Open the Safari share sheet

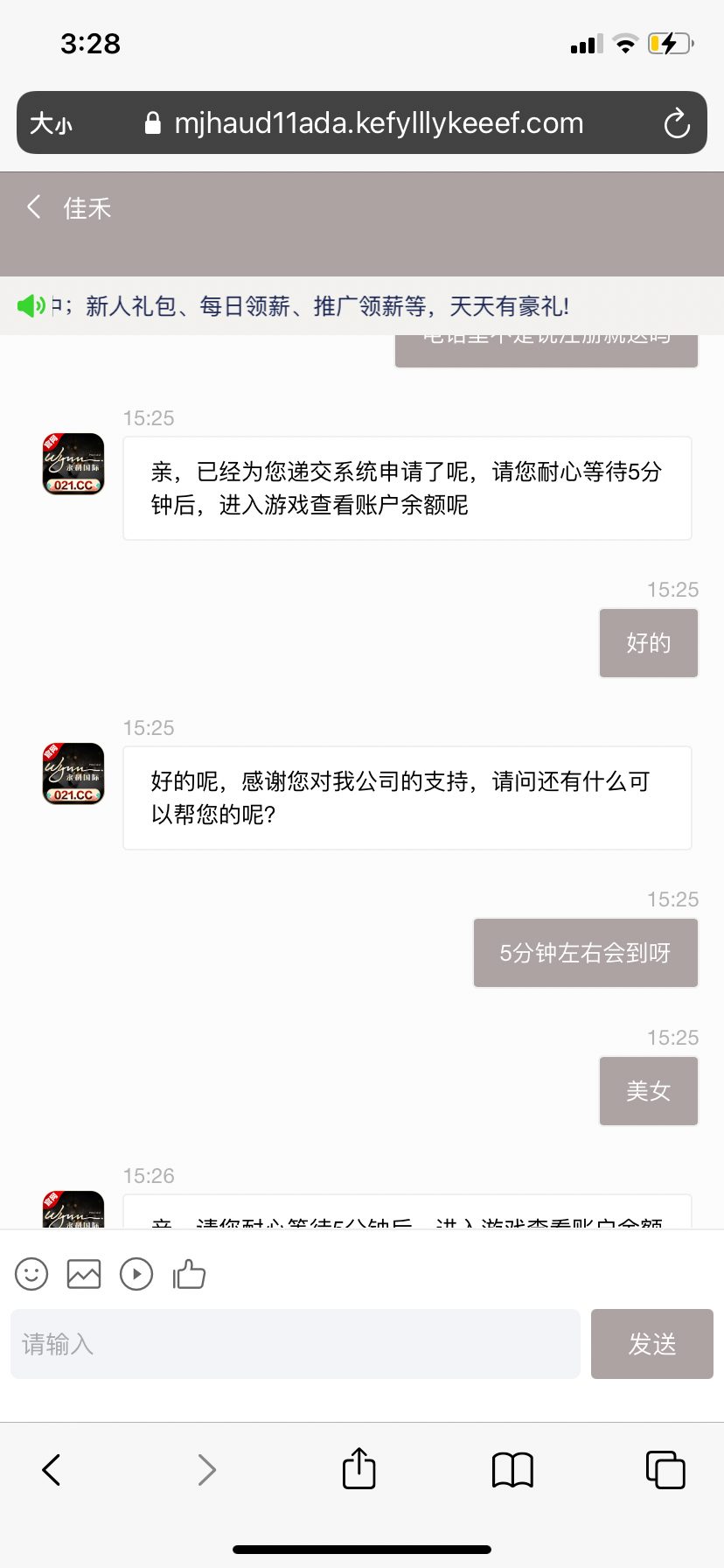359,1468
